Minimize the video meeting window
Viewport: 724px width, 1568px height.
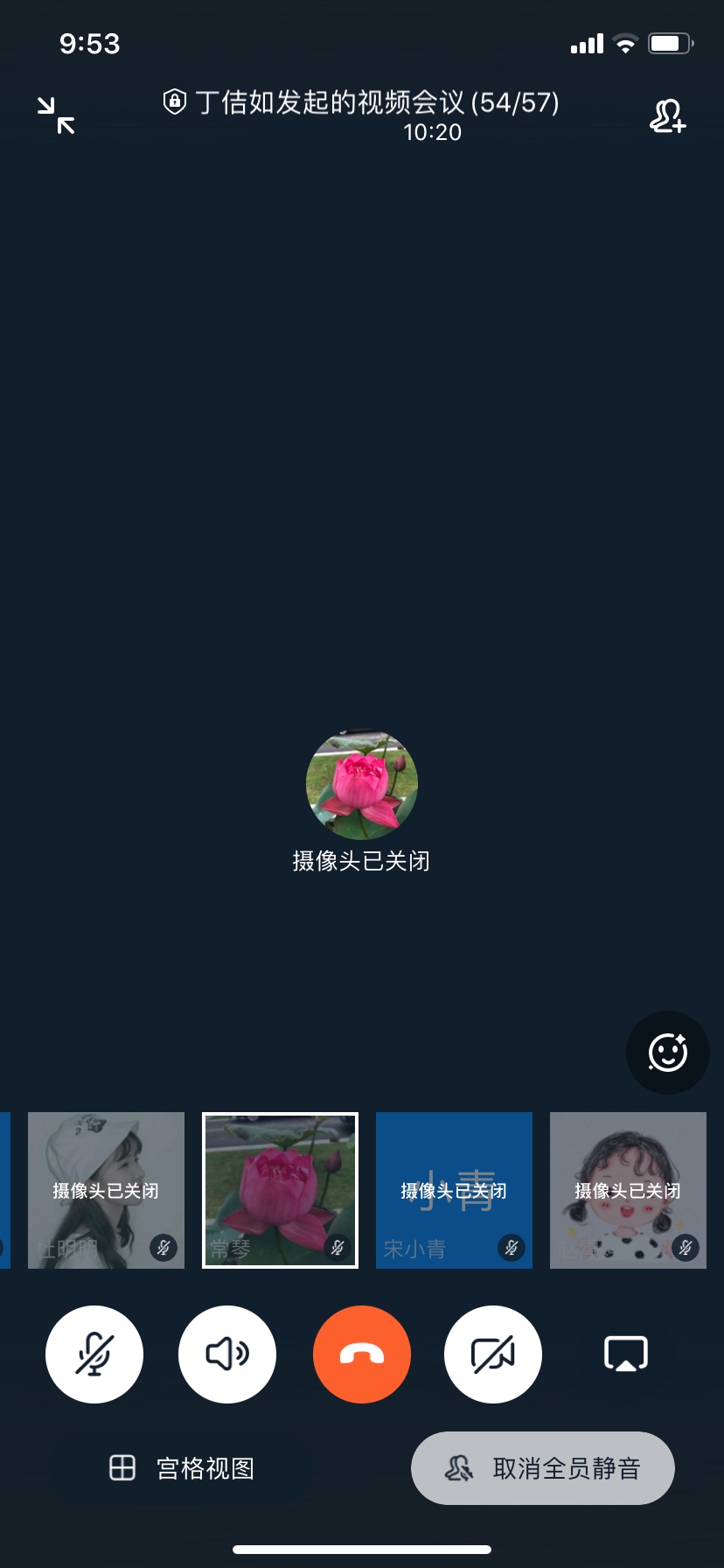coord(56,115)
